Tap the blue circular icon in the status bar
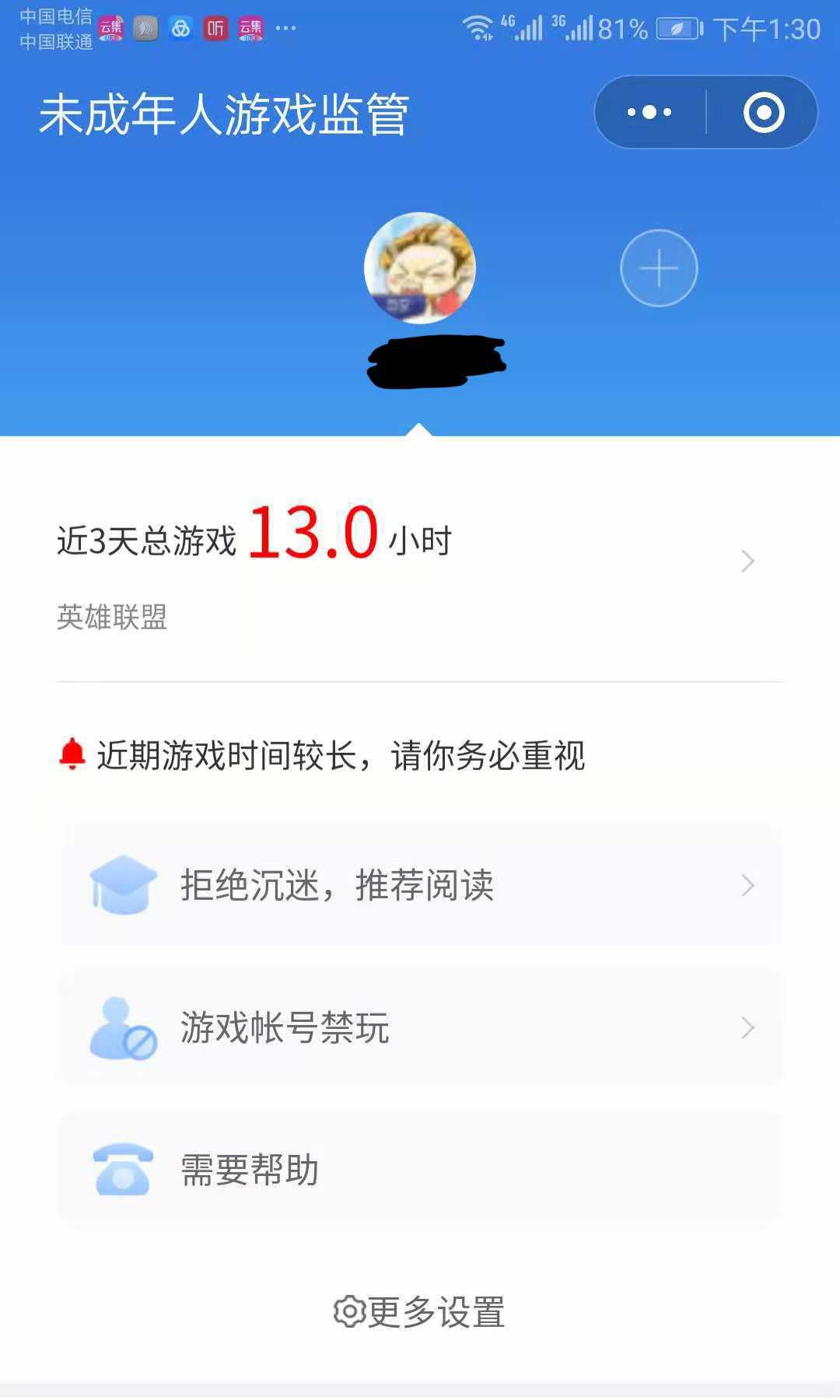 pos(180,27)
